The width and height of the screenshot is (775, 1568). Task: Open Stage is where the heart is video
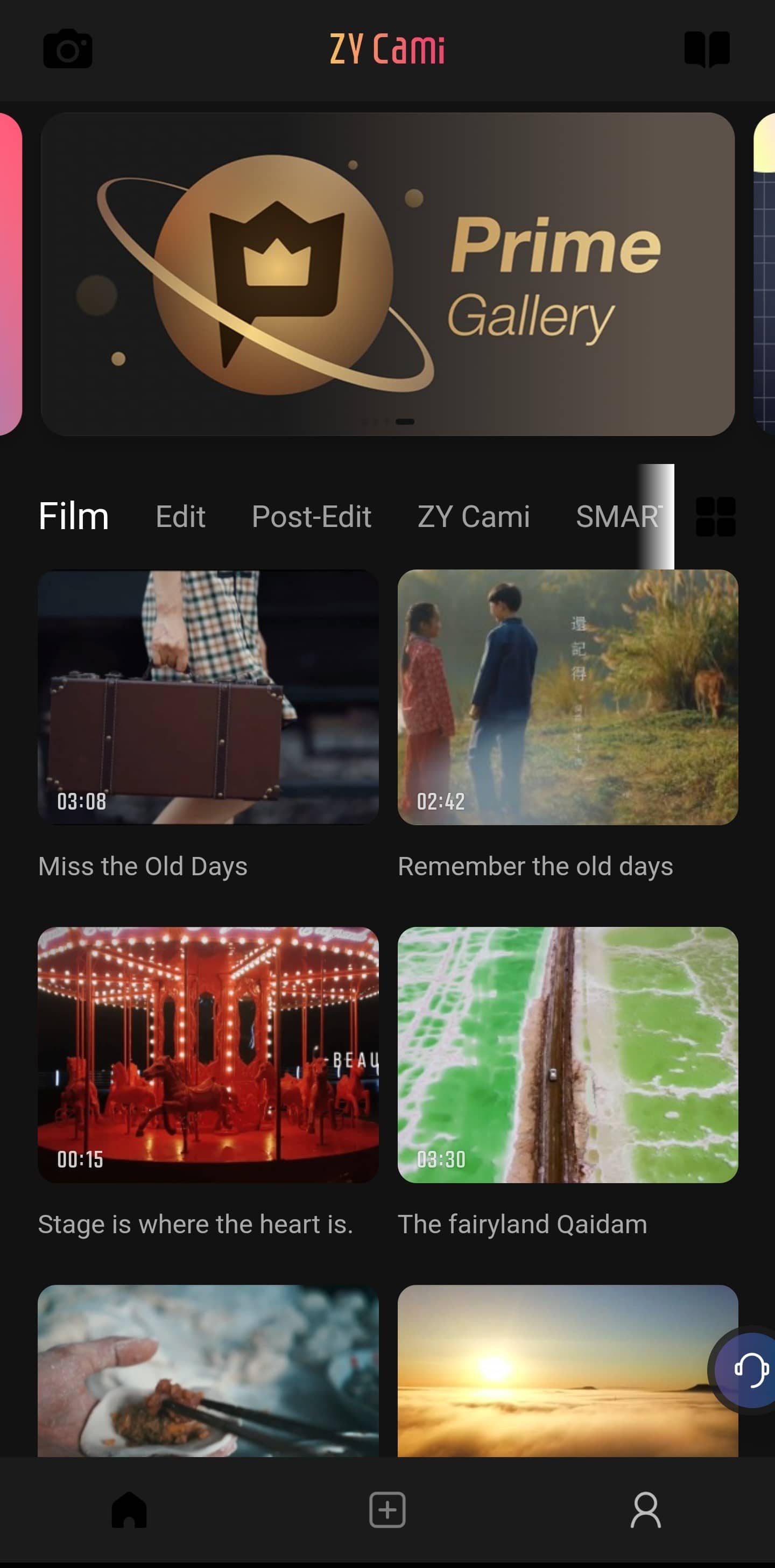tap(208, 1054)
